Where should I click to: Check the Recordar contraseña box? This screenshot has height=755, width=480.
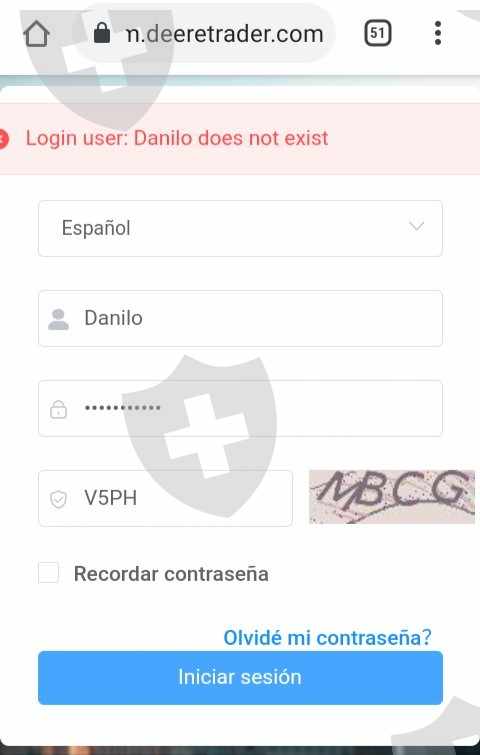(49, 573)
